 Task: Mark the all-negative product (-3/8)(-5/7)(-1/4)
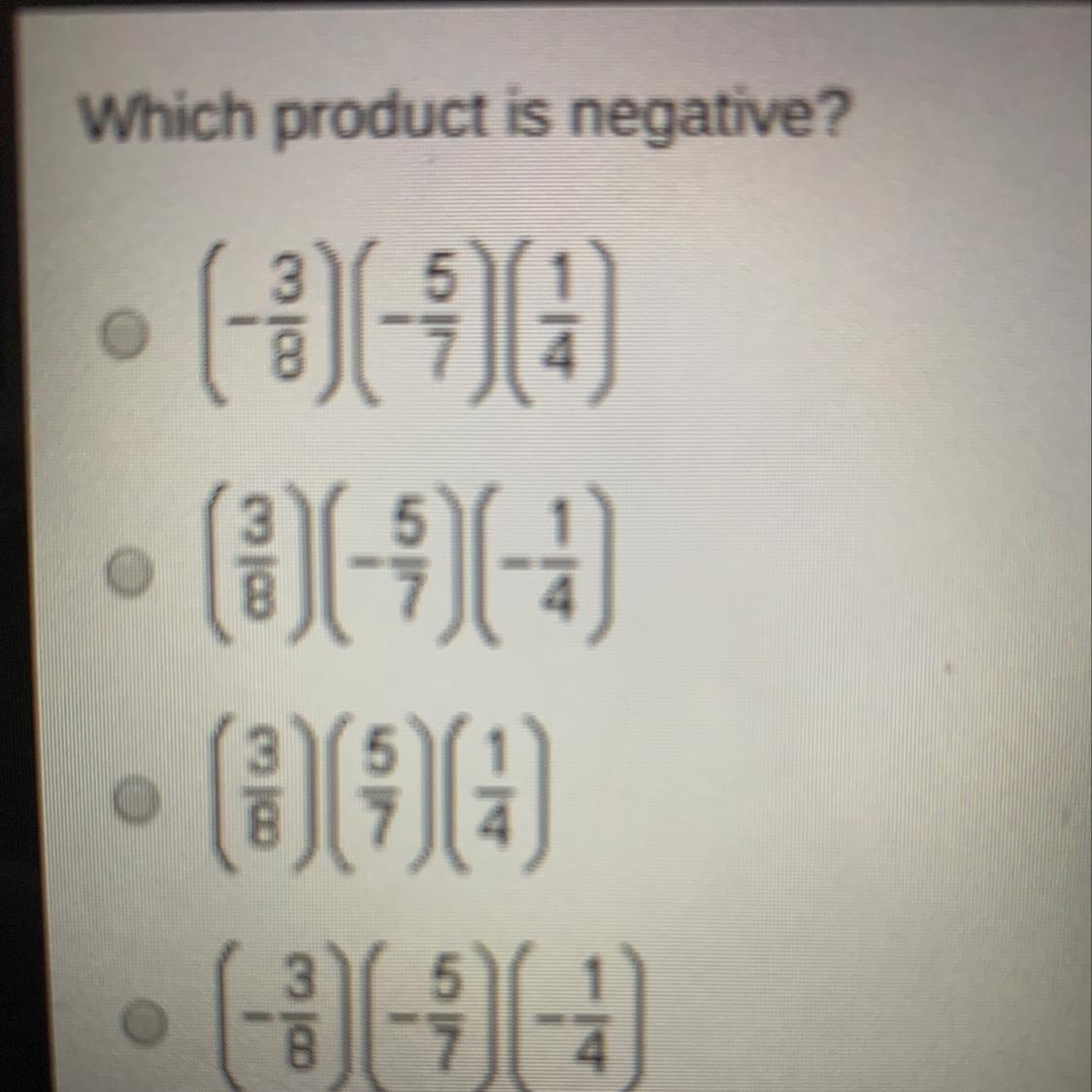pyautogui.click(x=145, y=1020)
